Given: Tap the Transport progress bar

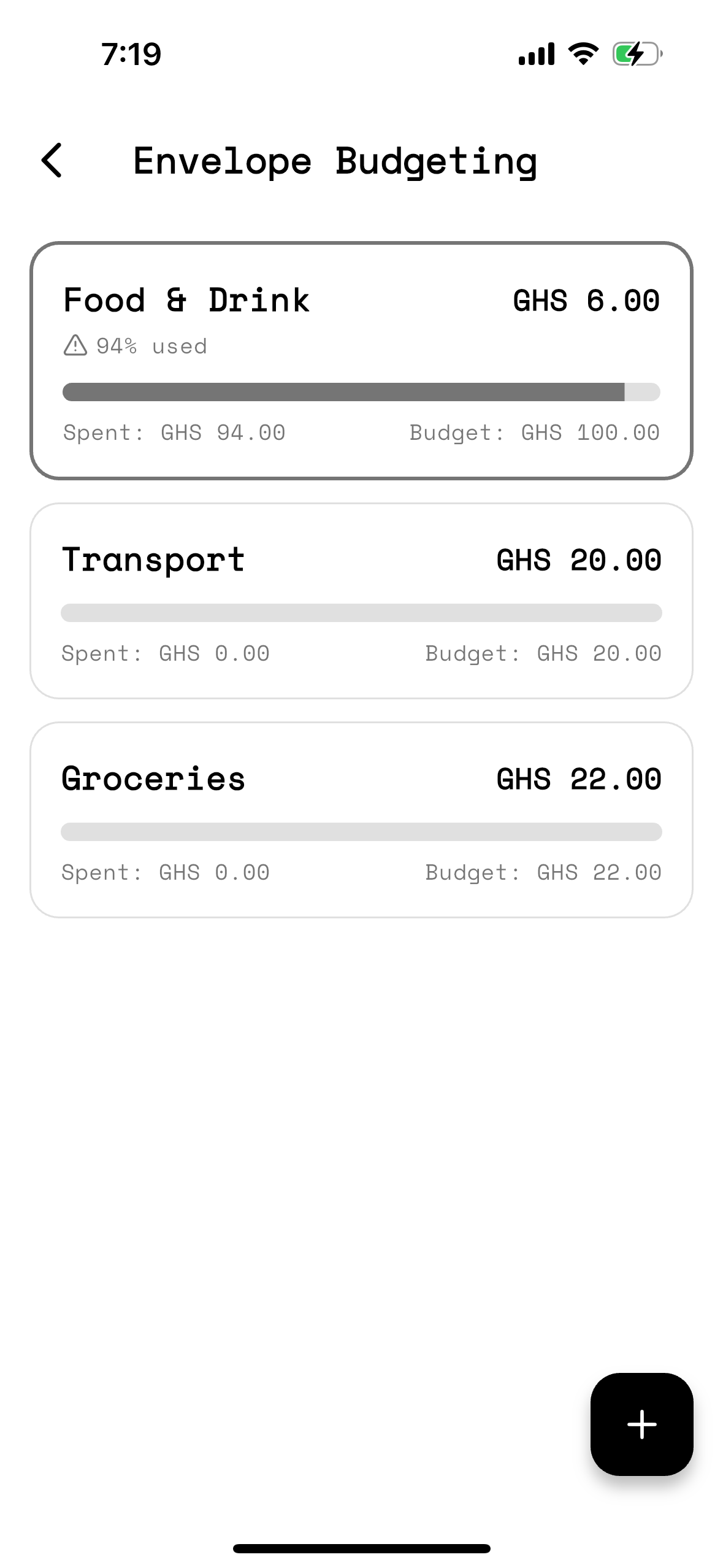Looking at the screenshot, I should [361, 612].
